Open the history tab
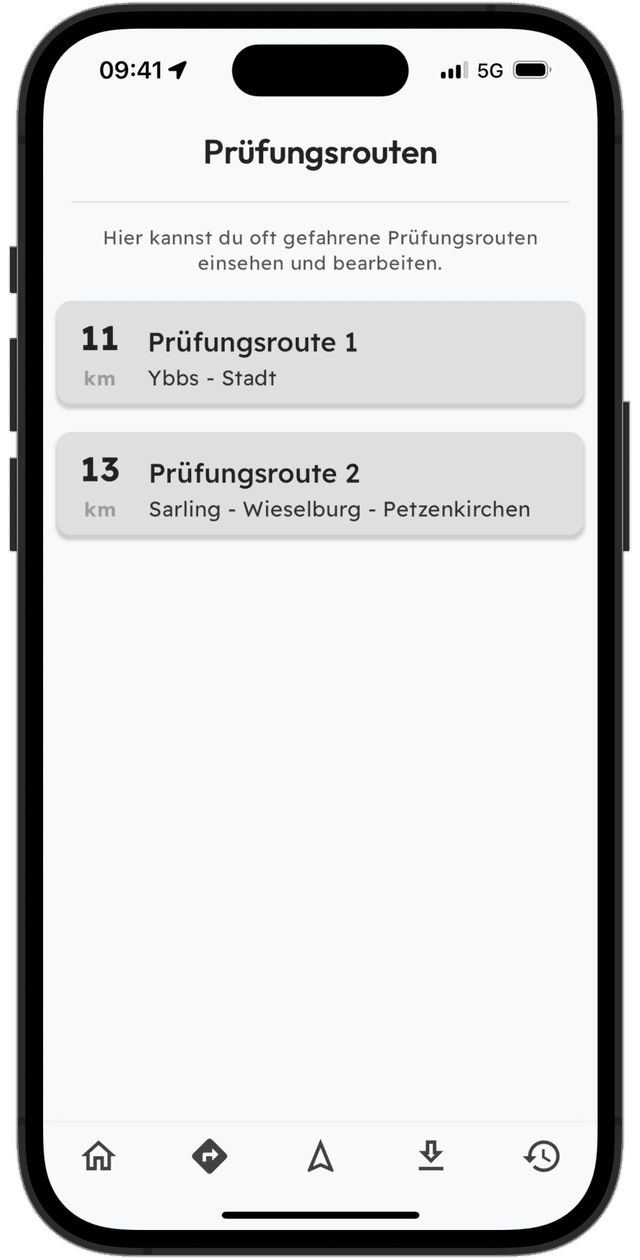Viewport: 640px width, 1260px height. coord(542,1157)
